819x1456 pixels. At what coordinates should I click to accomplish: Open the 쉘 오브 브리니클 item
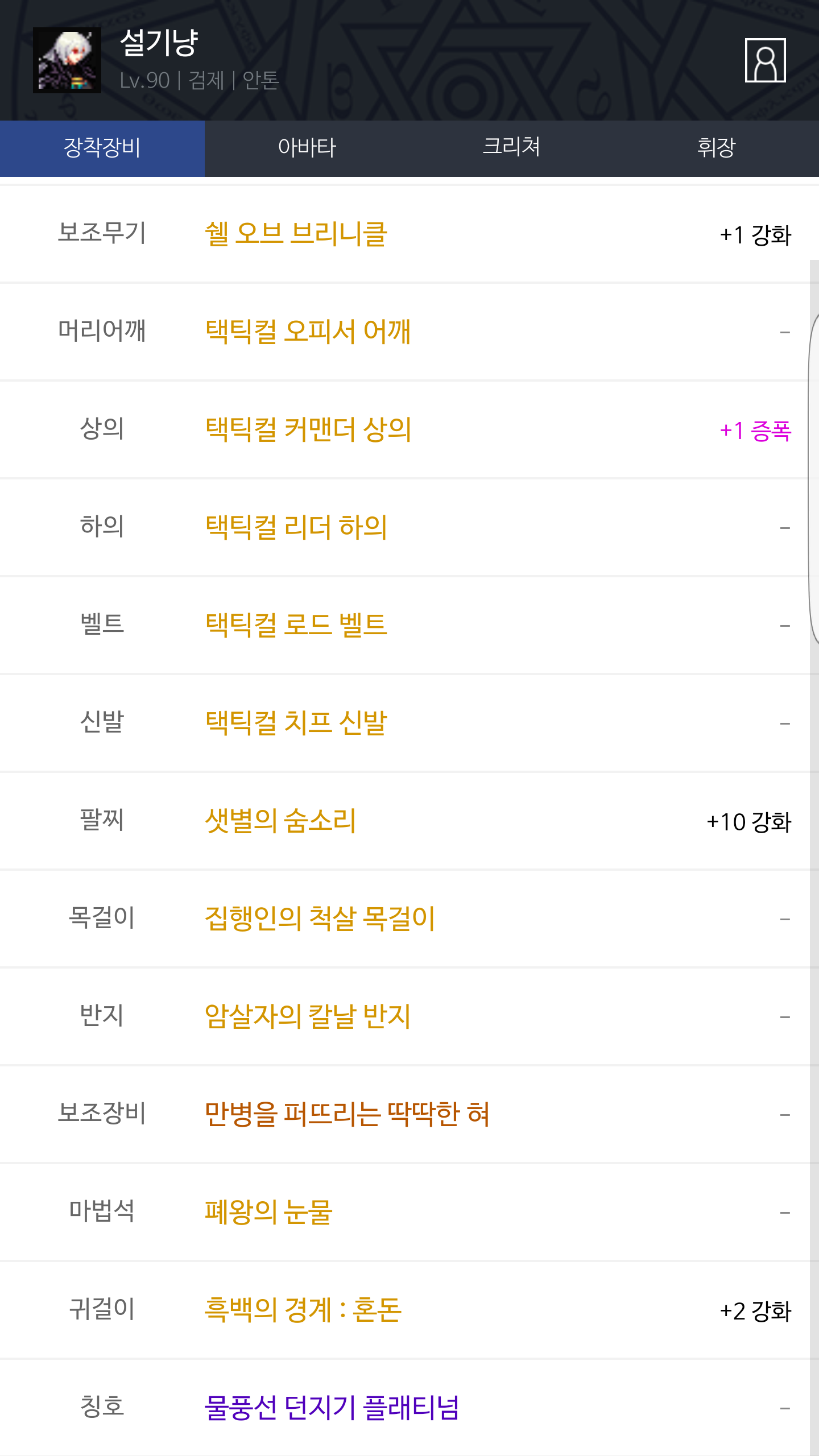click(x=296, y=234)
